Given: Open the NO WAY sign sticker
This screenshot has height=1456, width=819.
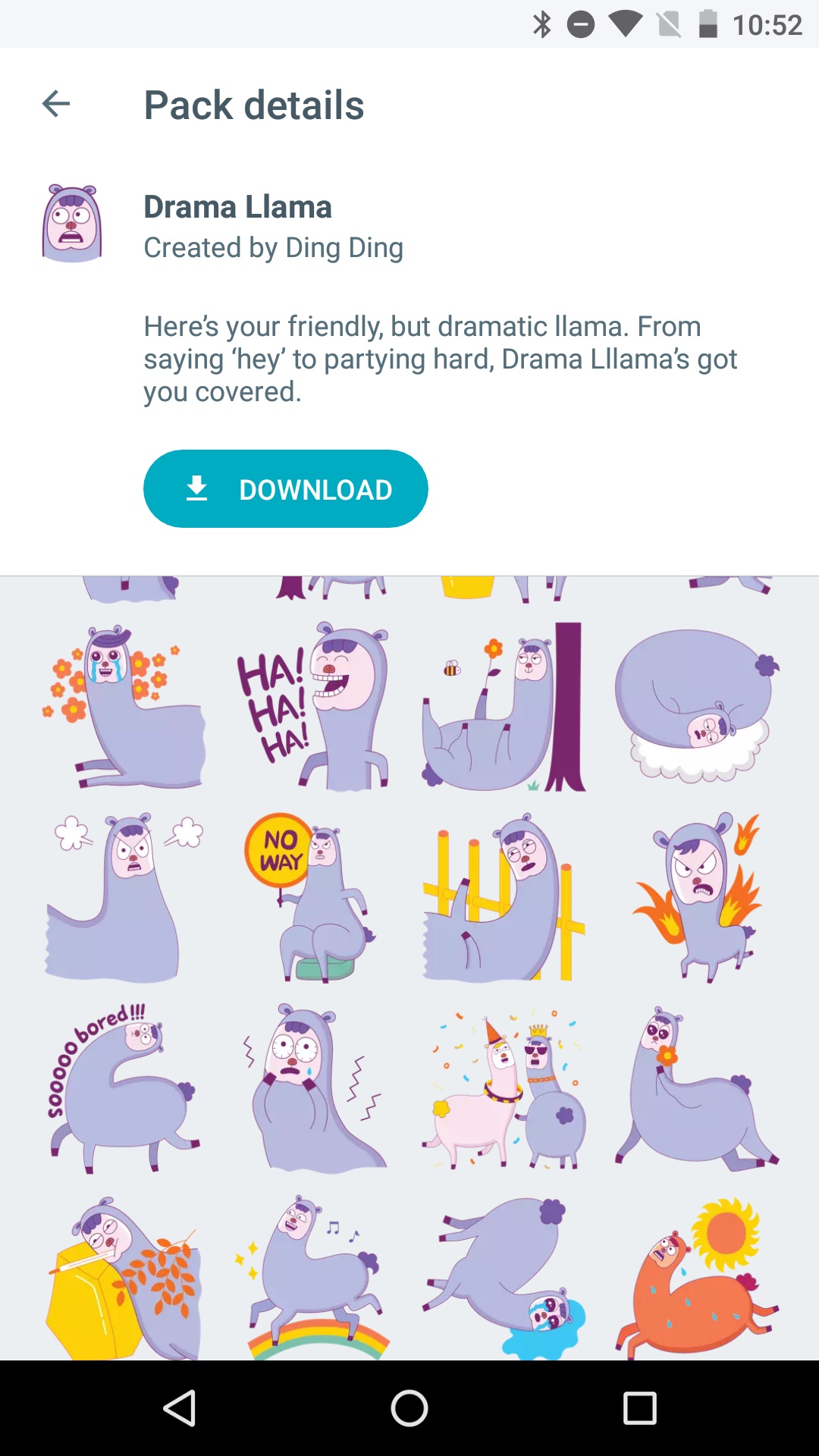Looking at the screenshot, I should coord(314,897).
